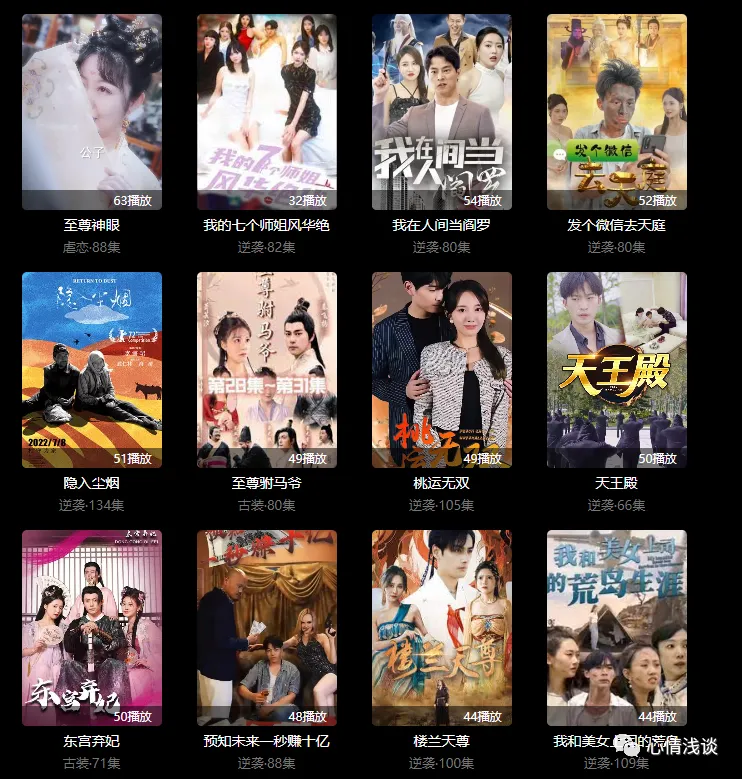This screenshot has height=779, width=742.
Task: Open 东宫弃妃 drama details
Action: point(92,627)
